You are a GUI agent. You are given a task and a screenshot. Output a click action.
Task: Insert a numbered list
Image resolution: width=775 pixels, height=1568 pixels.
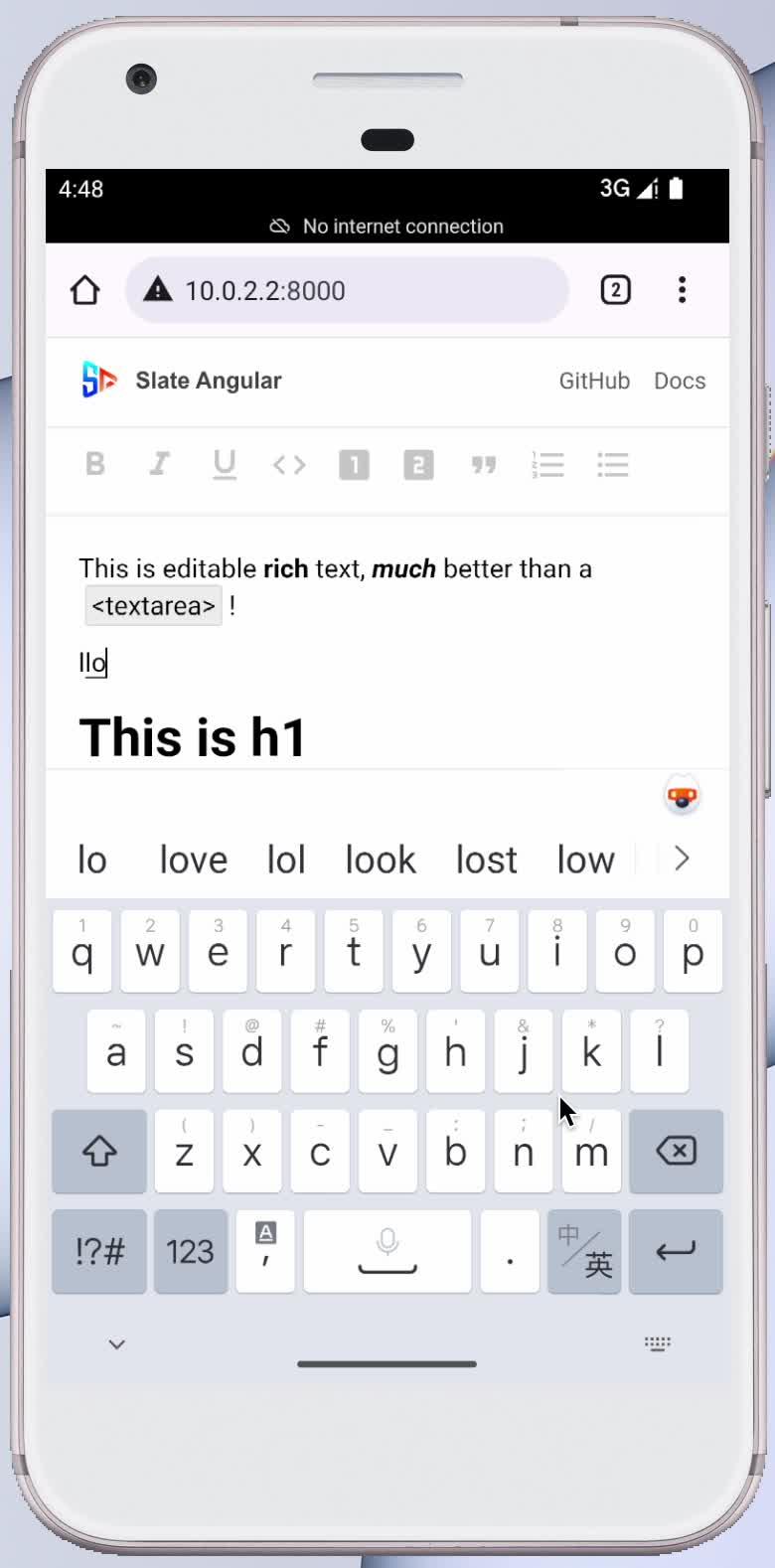point(548,464)
